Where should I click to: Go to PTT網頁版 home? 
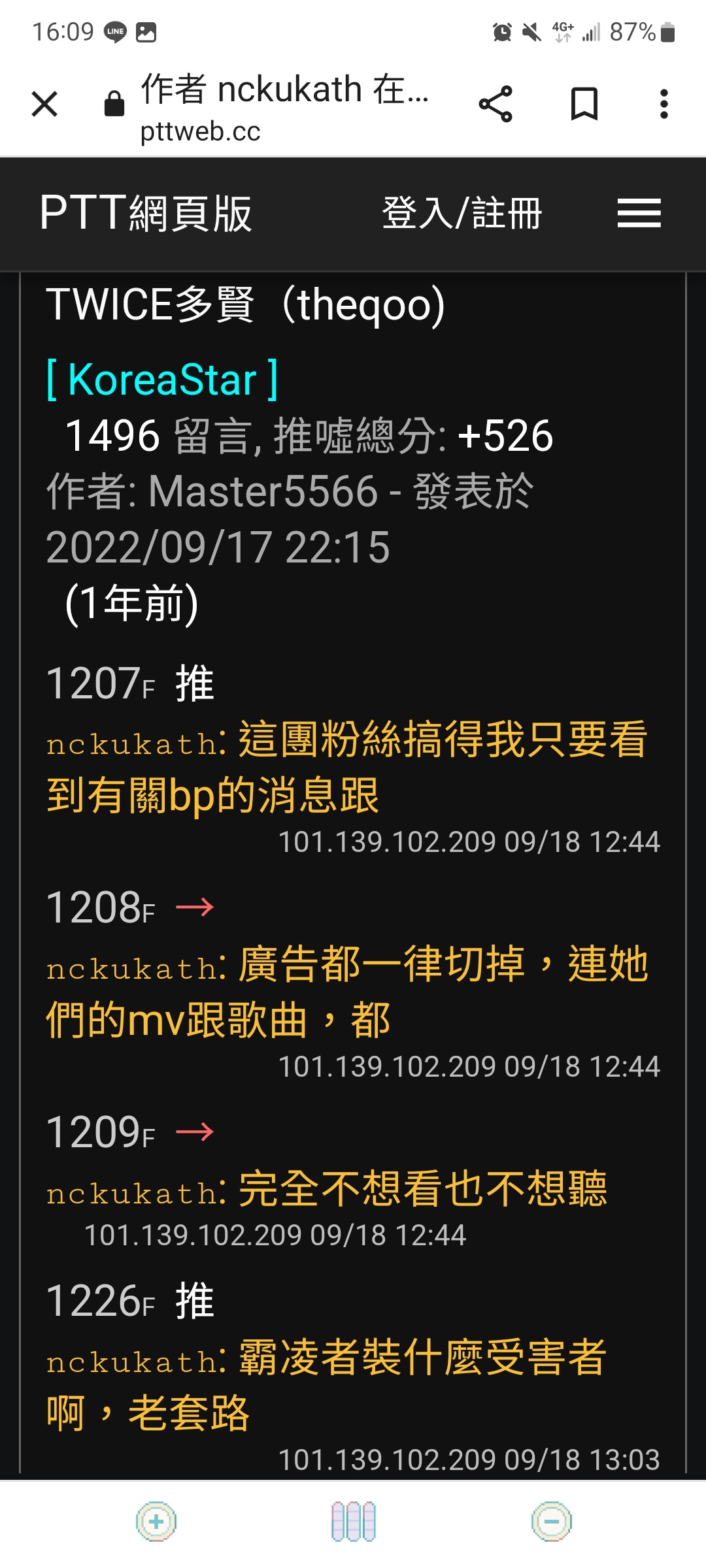click(x=146, y=214)
